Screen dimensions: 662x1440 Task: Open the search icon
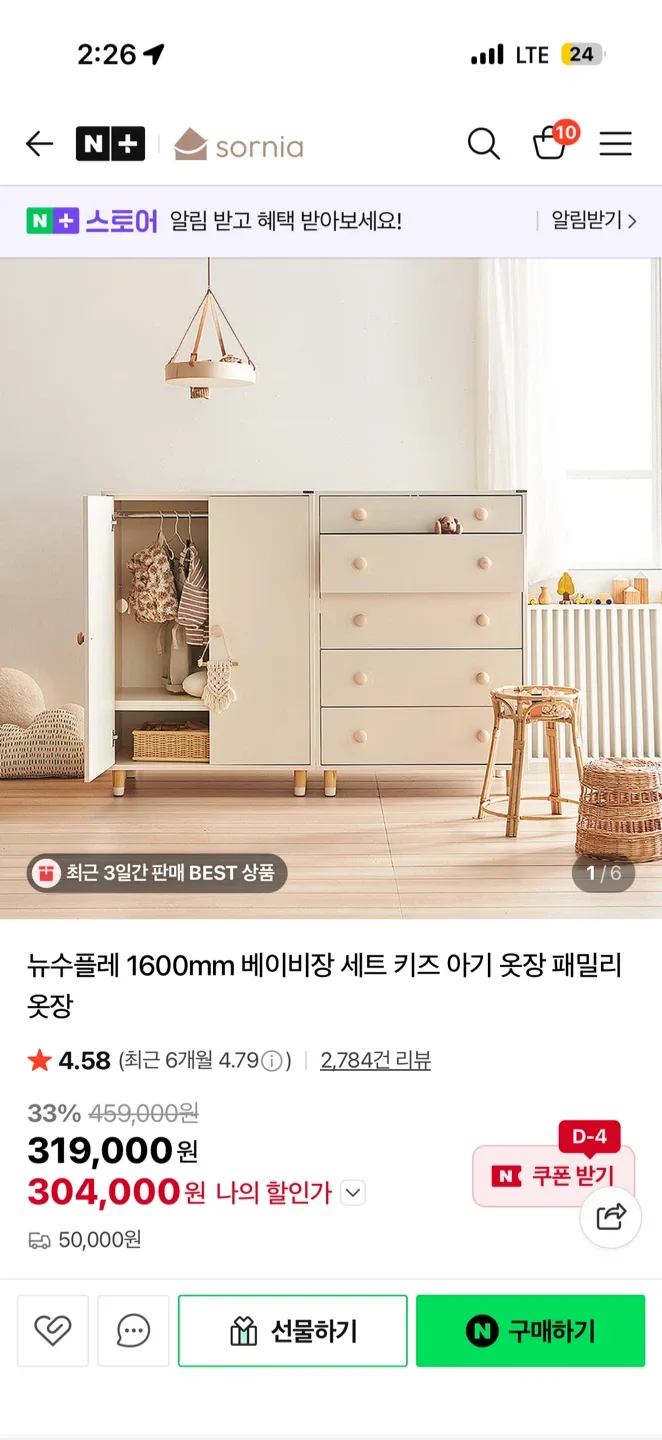(x=483, y=144)
